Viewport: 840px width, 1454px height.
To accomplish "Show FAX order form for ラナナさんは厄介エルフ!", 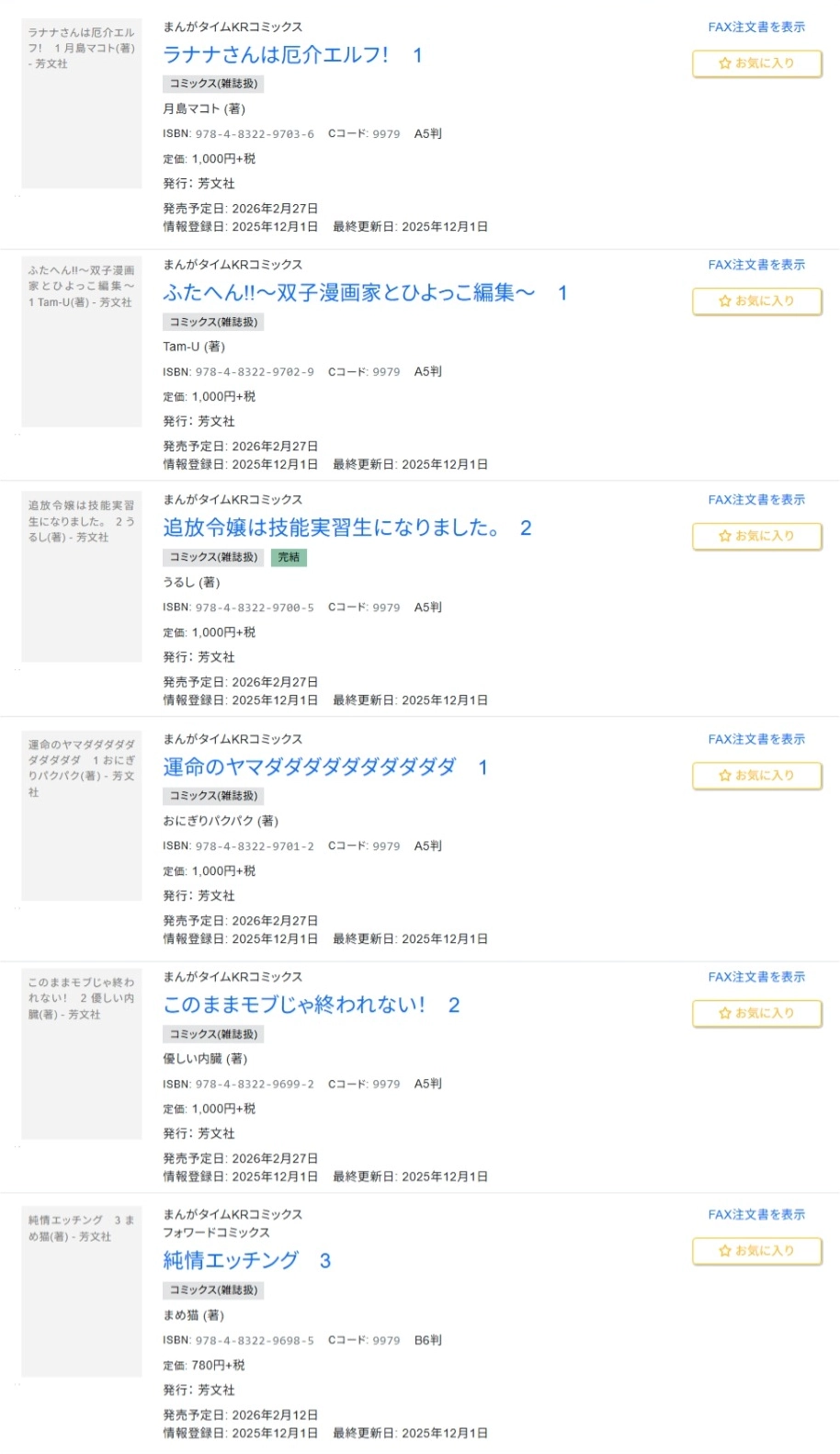I will [x=755, y=28].
